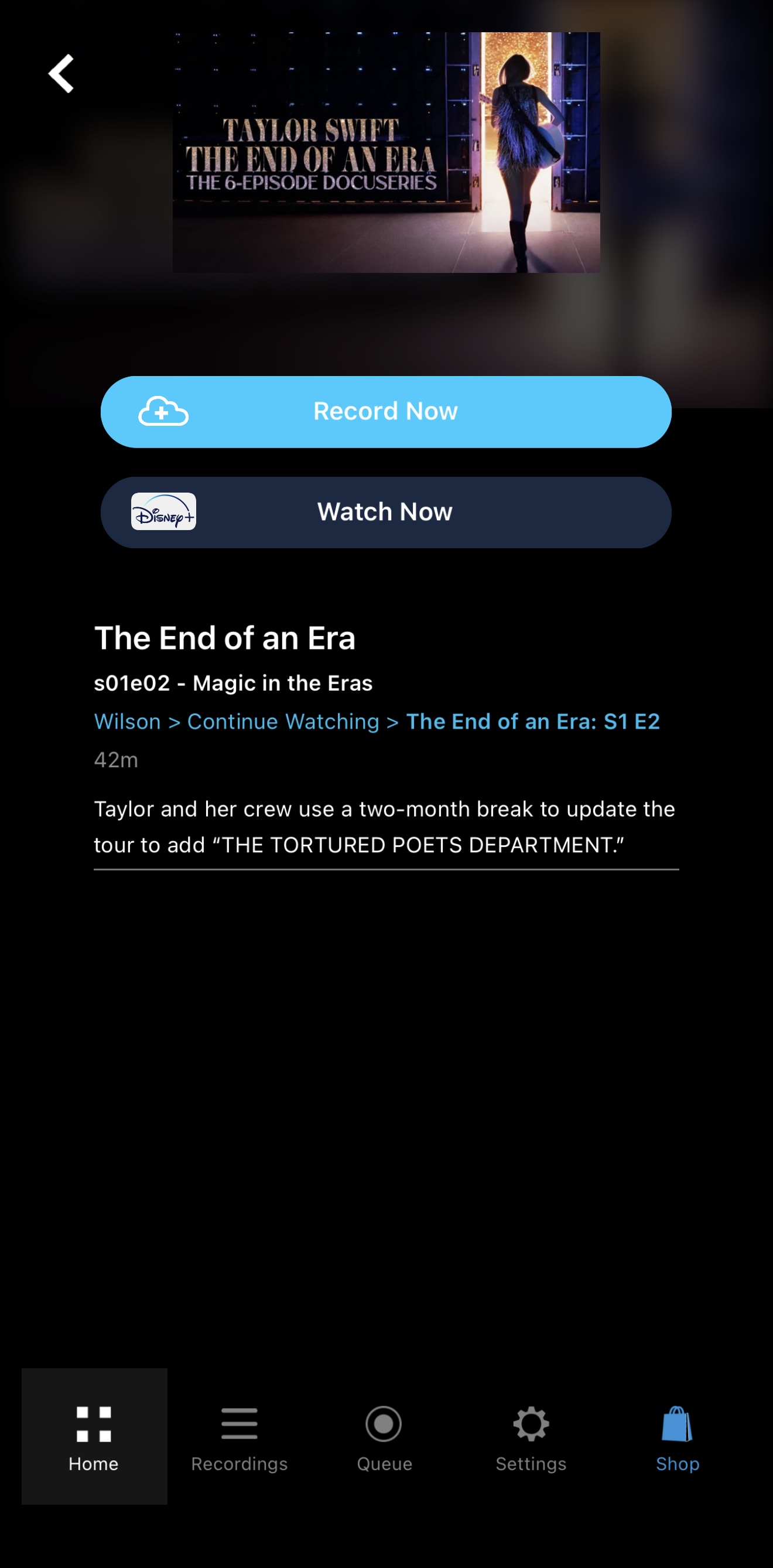773x1568 pixels.
Task: Open the Wilson breadcrumb link
Action: click(x=127, y=721)
